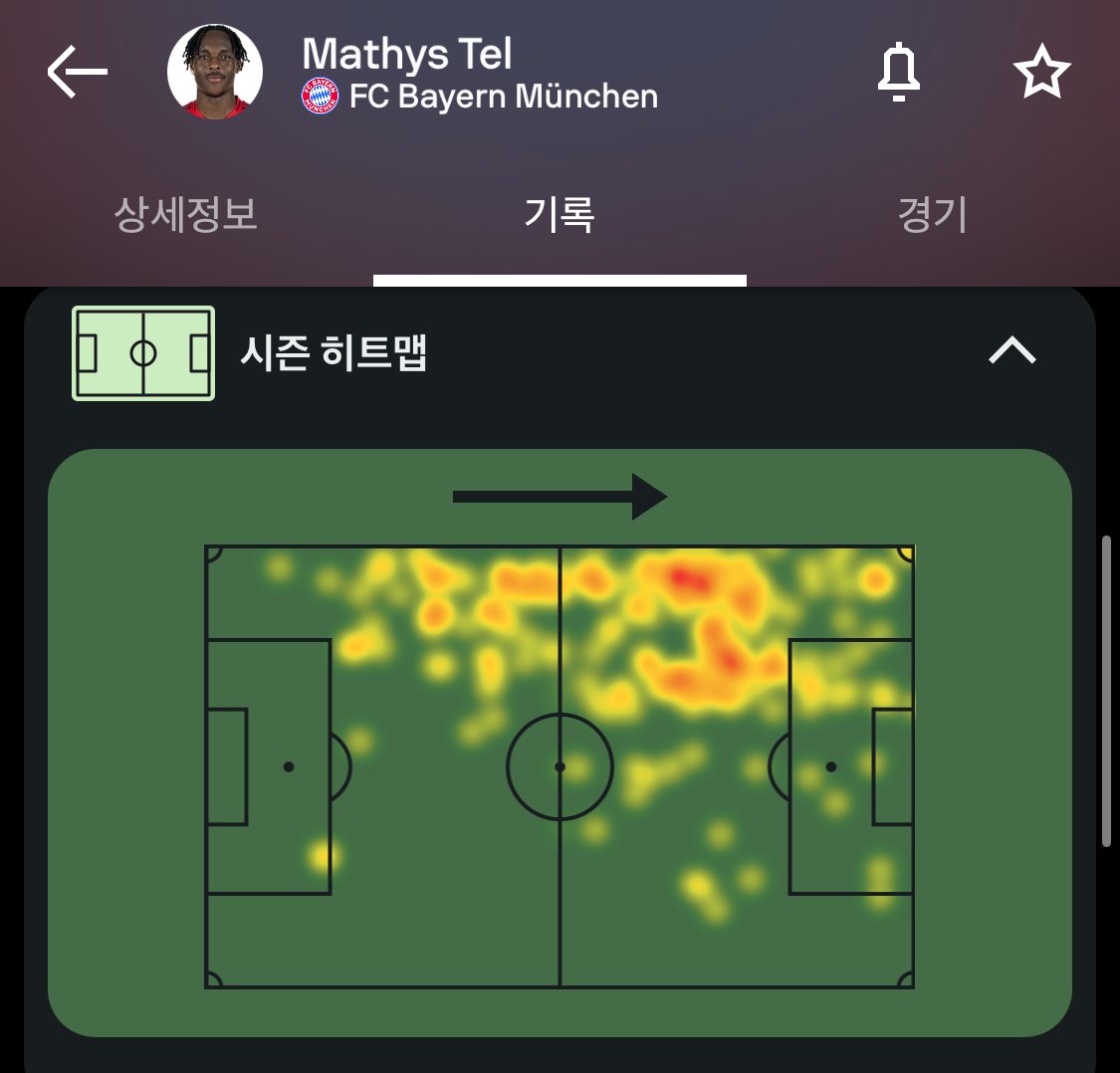
Task: Collapse the 시즌 히트맵 section
Action: pyautogui.click(x=1011, y=351)
